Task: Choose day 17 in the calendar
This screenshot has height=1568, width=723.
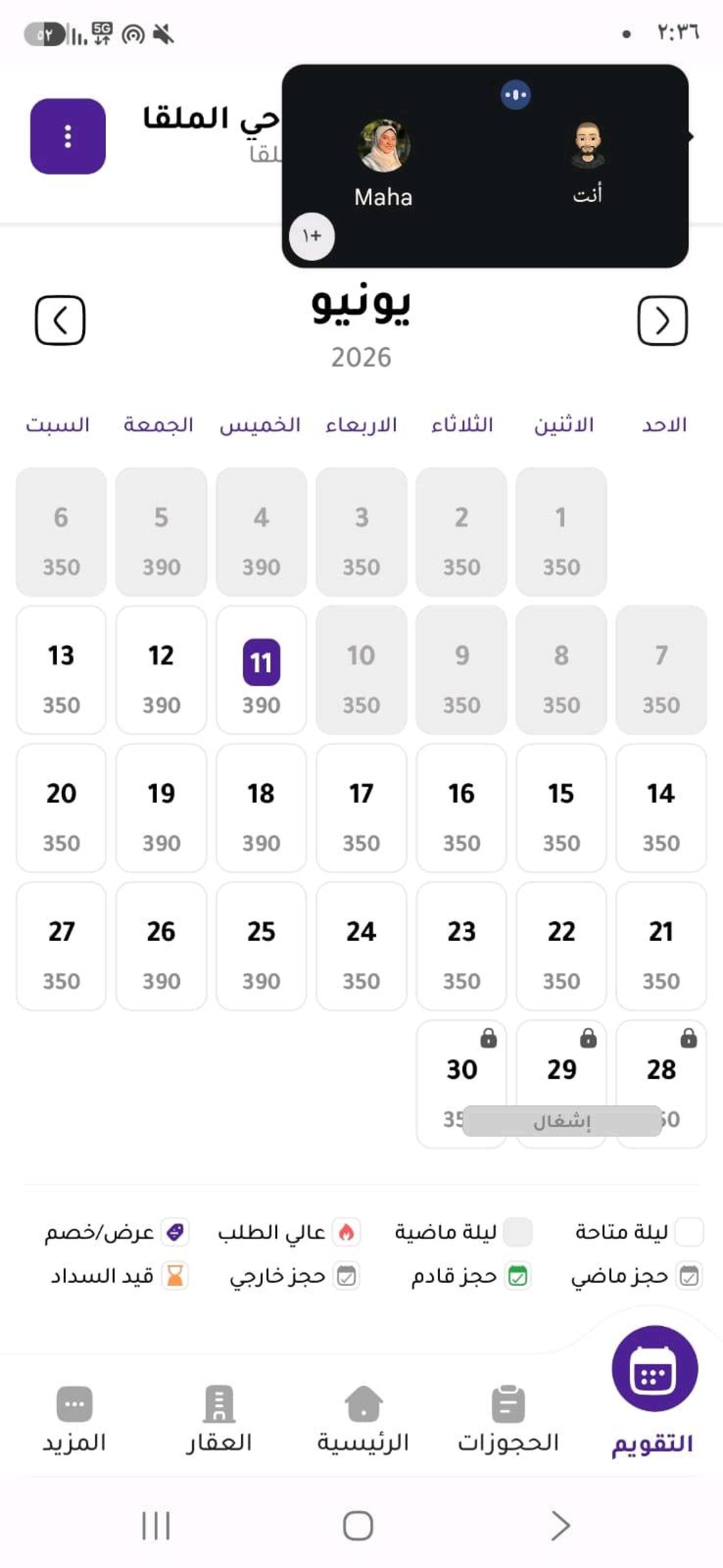Action: click(x=361, y=808)
